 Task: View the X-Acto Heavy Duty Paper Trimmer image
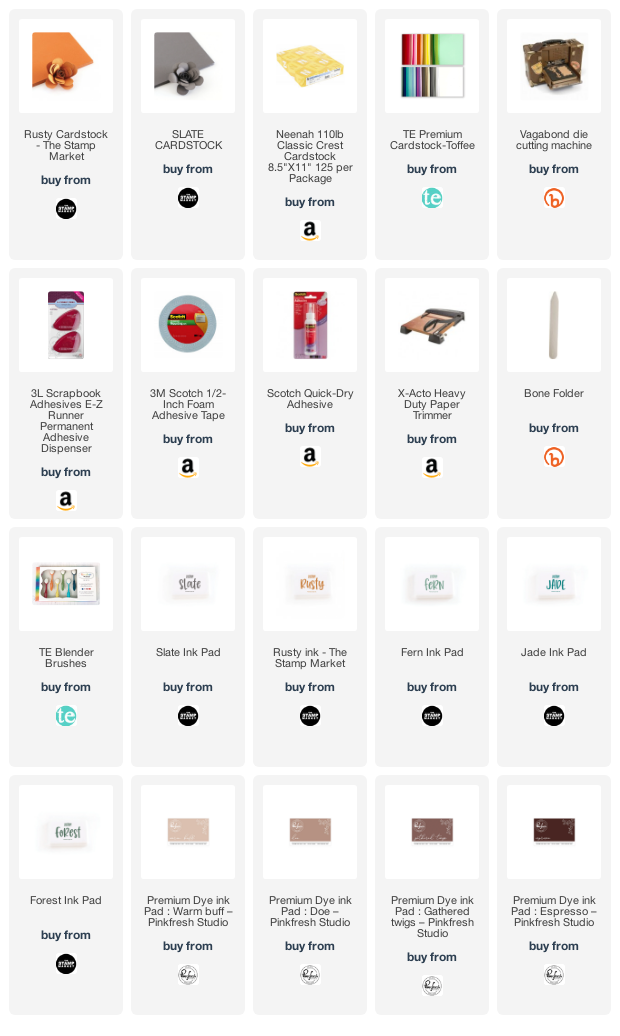432,325
